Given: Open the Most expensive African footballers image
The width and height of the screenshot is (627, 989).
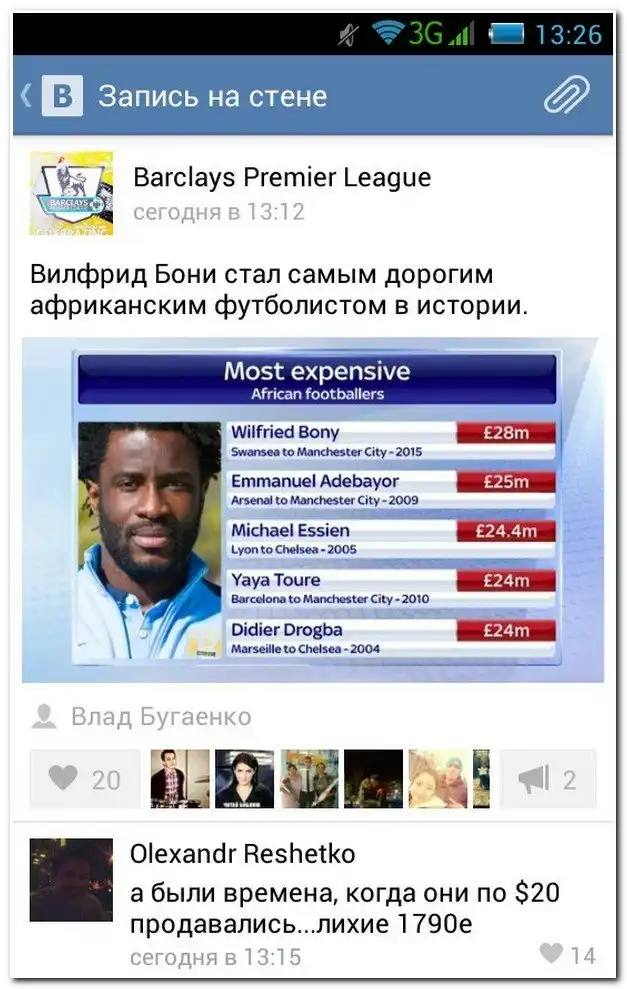Looking at the screenshot, I should coord(313,510).
